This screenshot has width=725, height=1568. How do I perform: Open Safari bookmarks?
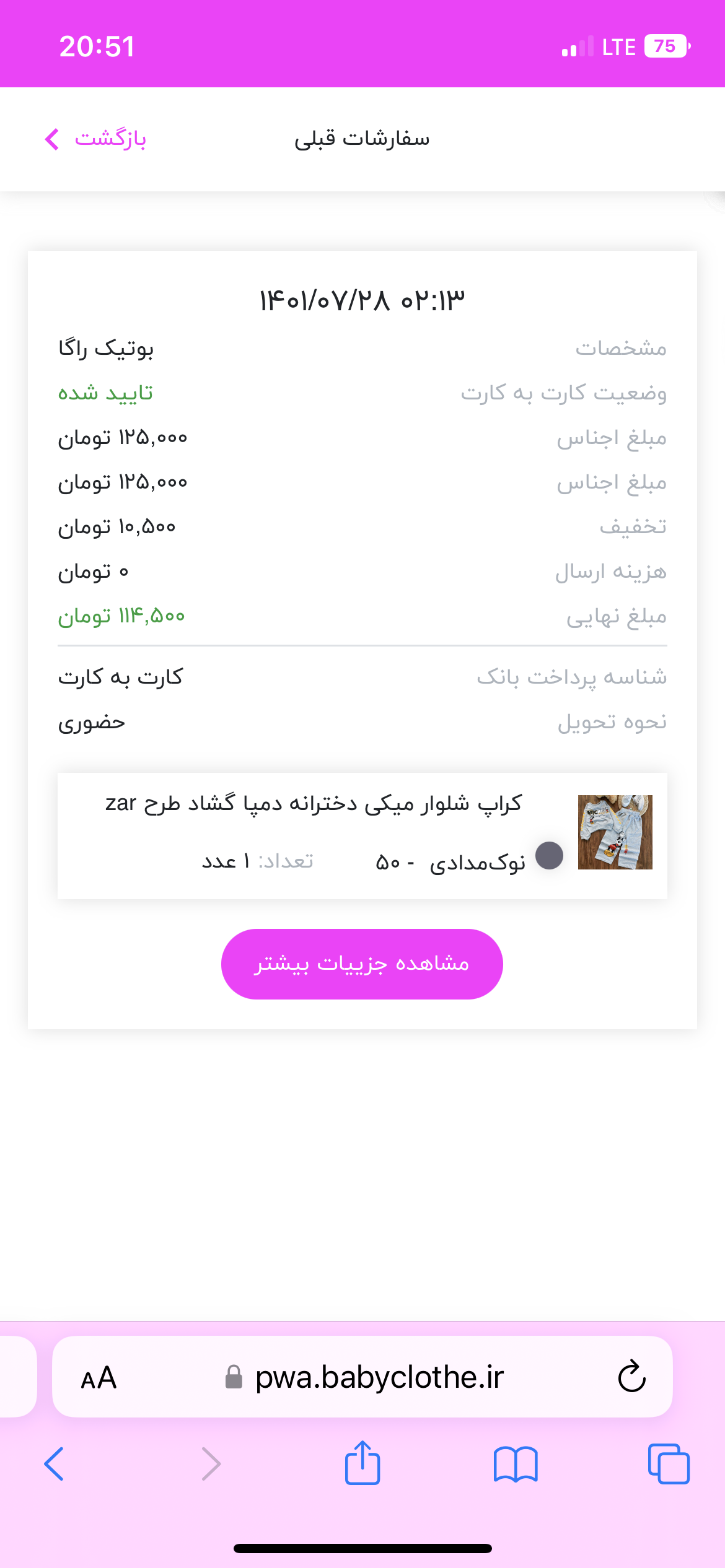click(x=516, y=1464)
